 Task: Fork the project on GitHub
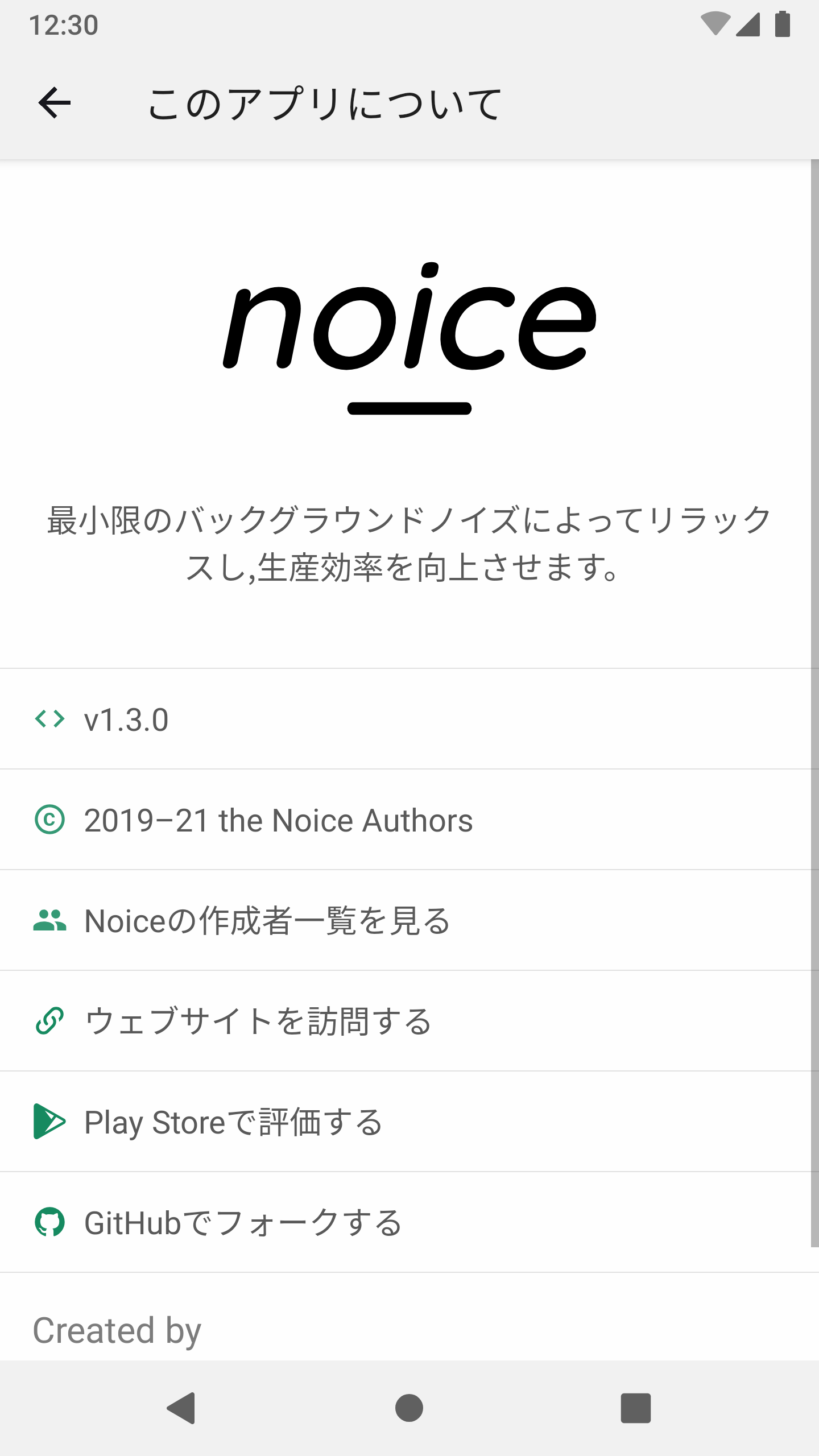243,1223
